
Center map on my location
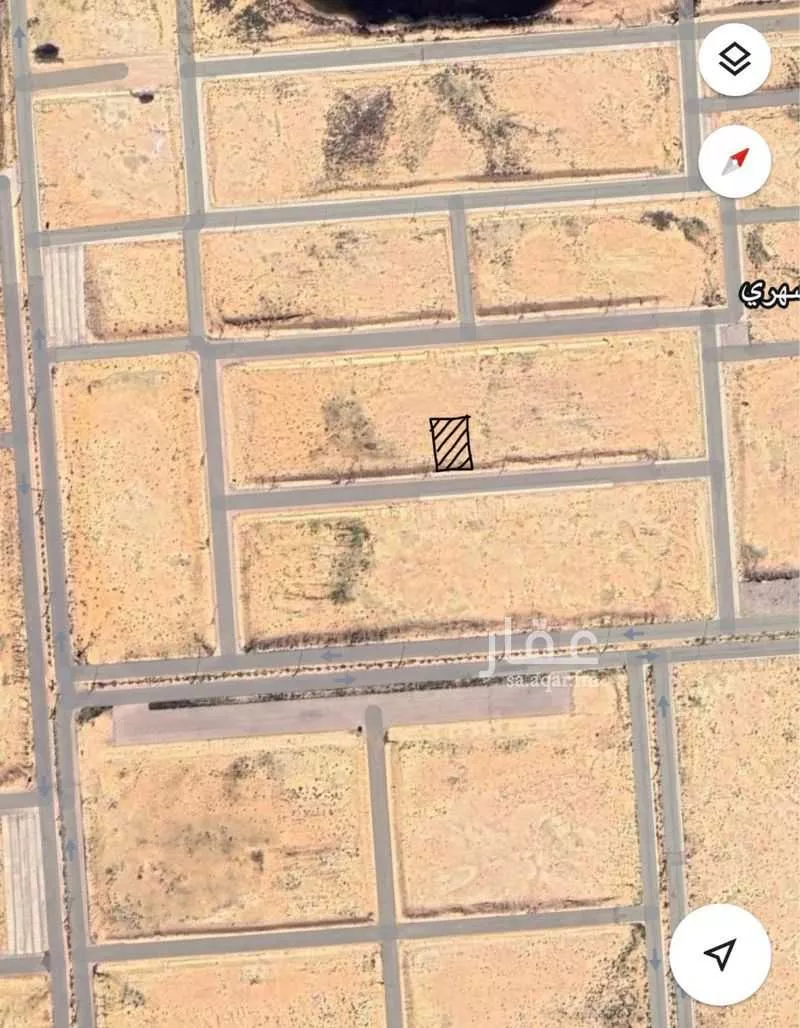(720, 954)
